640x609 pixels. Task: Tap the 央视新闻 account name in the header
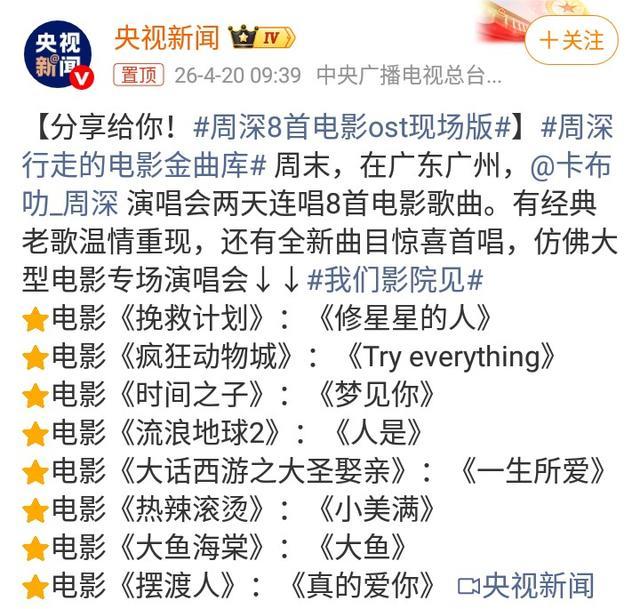tap(166, 38)
